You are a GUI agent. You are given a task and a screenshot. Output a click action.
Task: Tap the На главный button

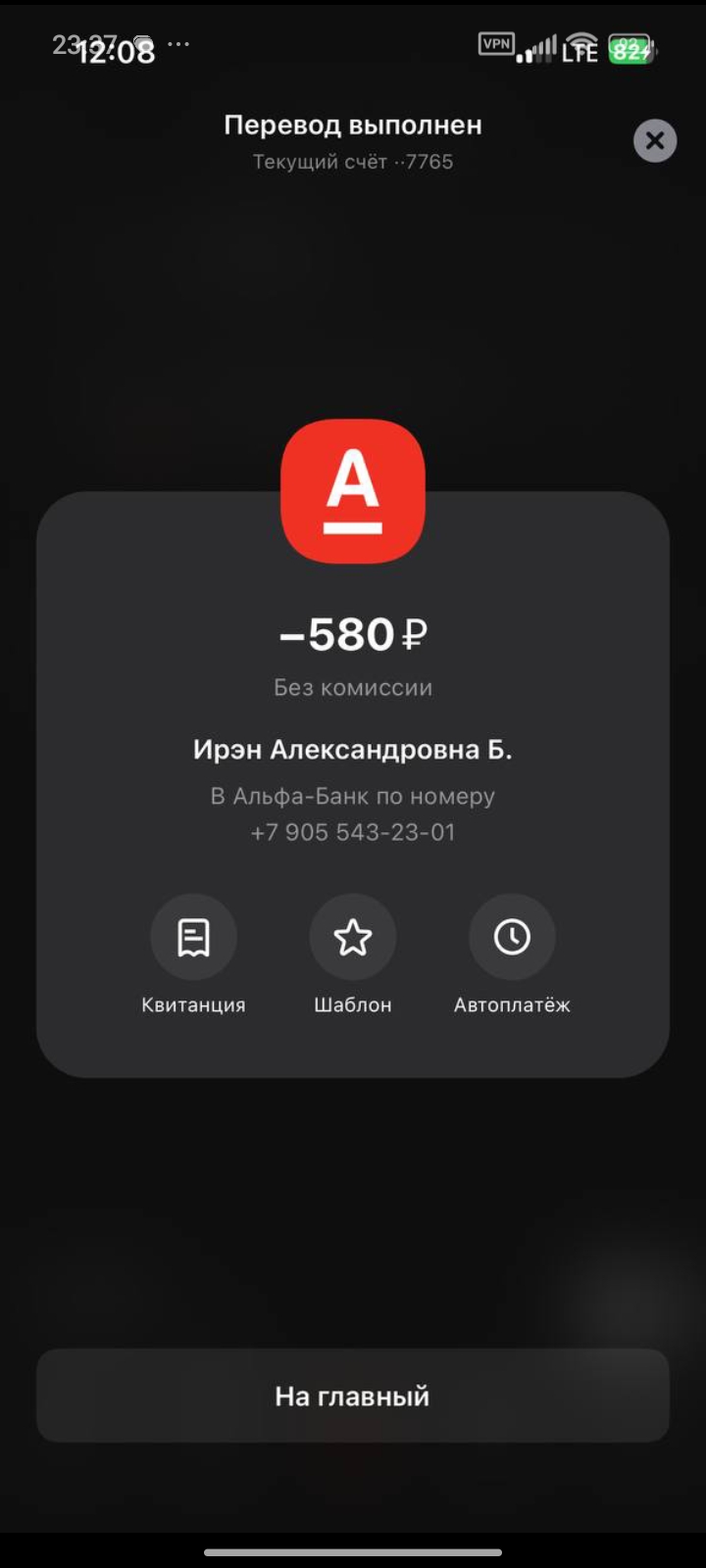(x=353, y=1396)
